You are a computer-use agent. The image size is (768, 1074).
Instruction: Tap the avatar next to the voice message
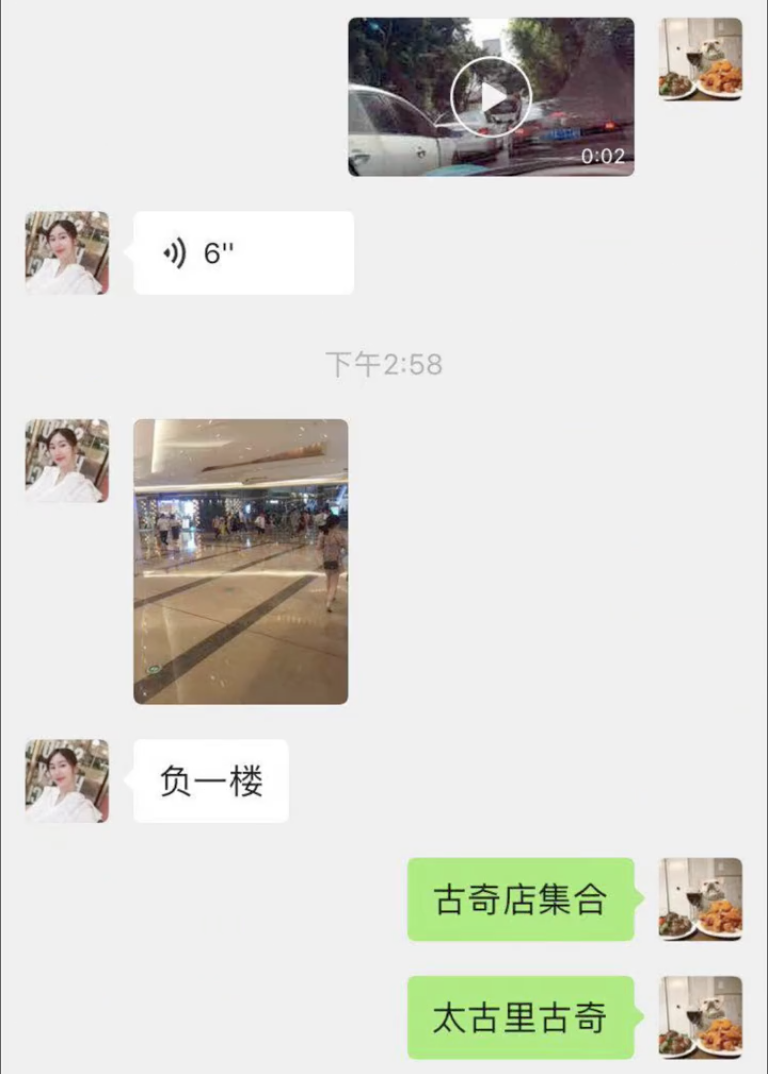pos(67,253)
